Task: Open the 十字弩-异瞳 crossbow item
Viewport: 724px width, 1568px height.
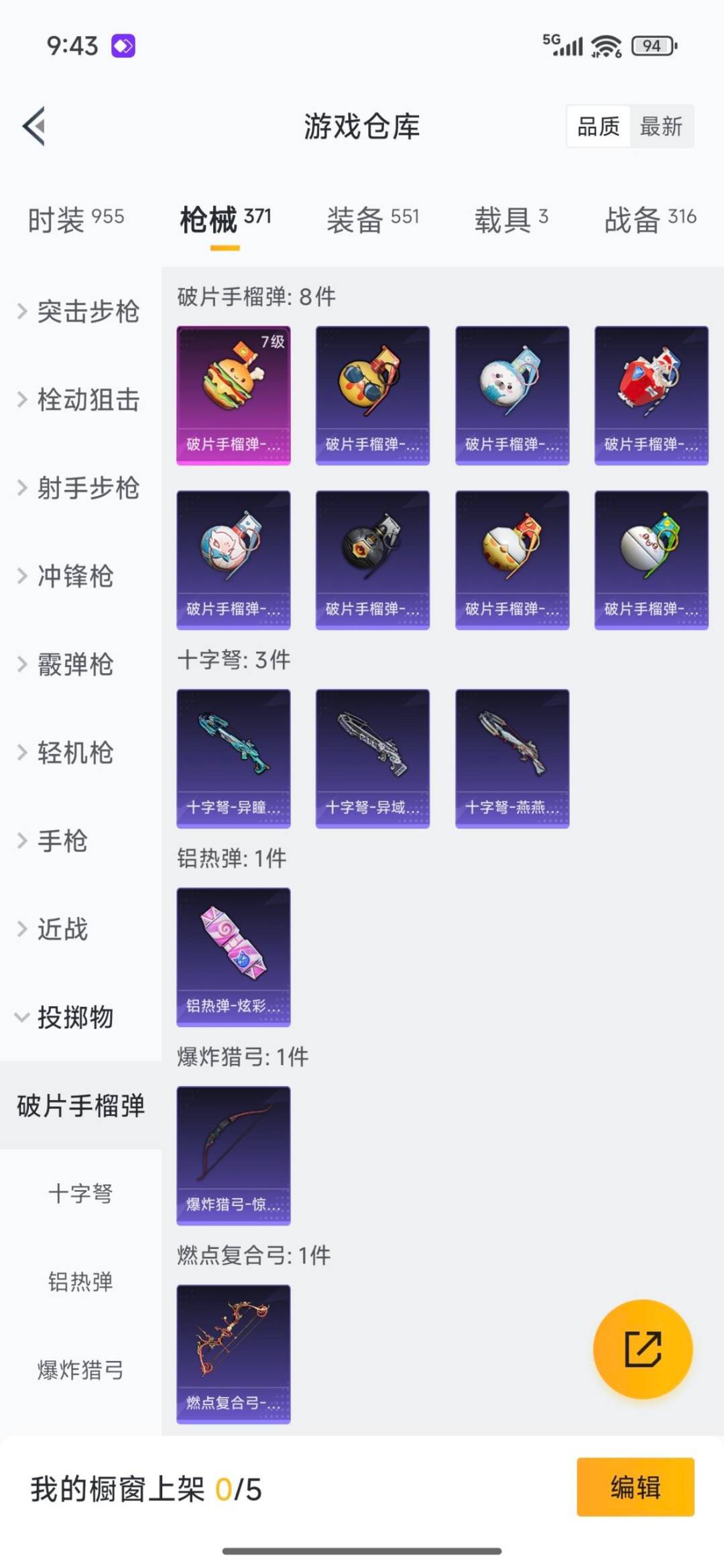Action: 233,756
